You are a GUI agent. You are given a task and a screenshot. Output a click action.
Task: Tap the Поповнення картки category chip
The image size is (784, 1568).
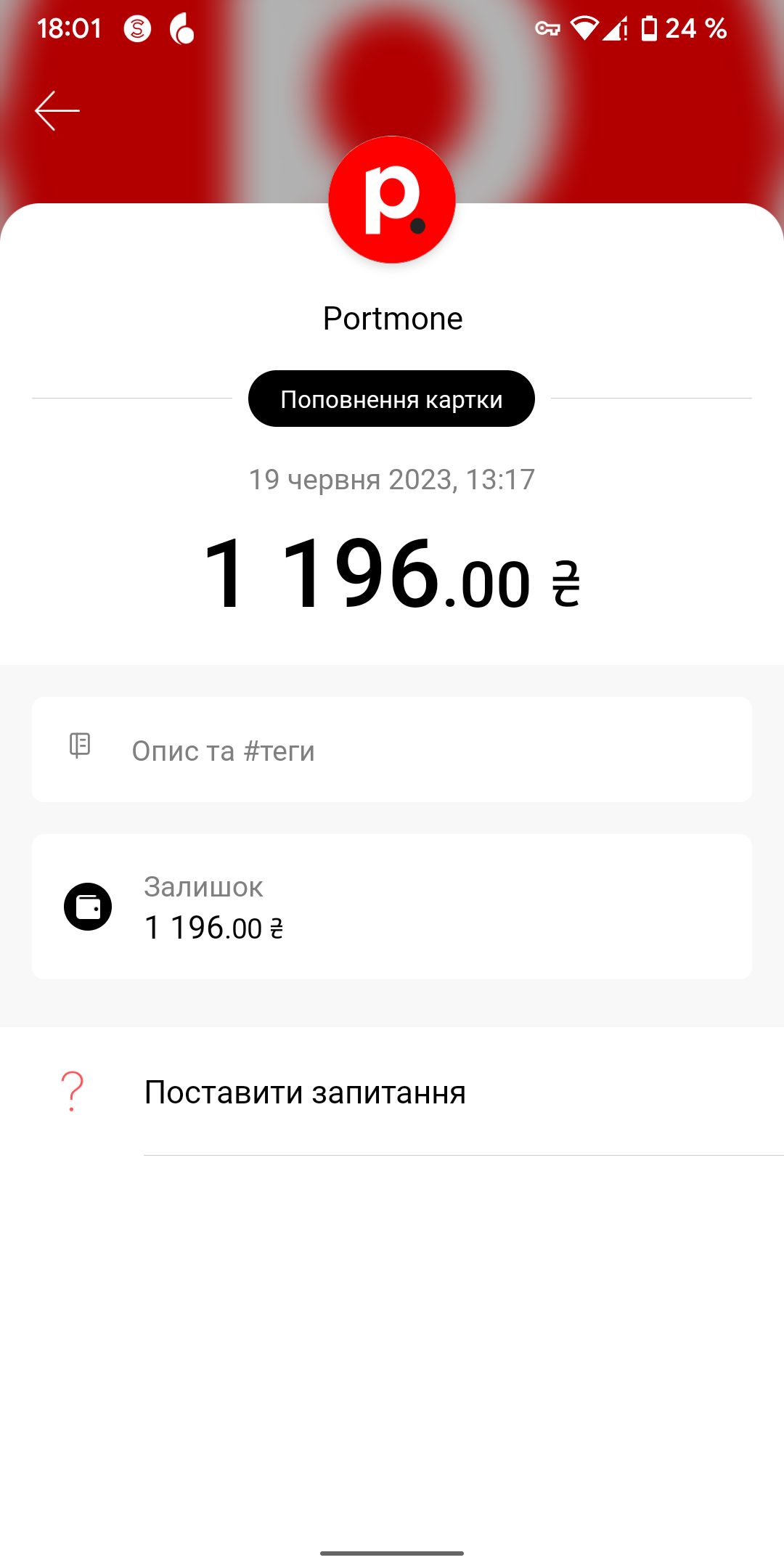391,399
